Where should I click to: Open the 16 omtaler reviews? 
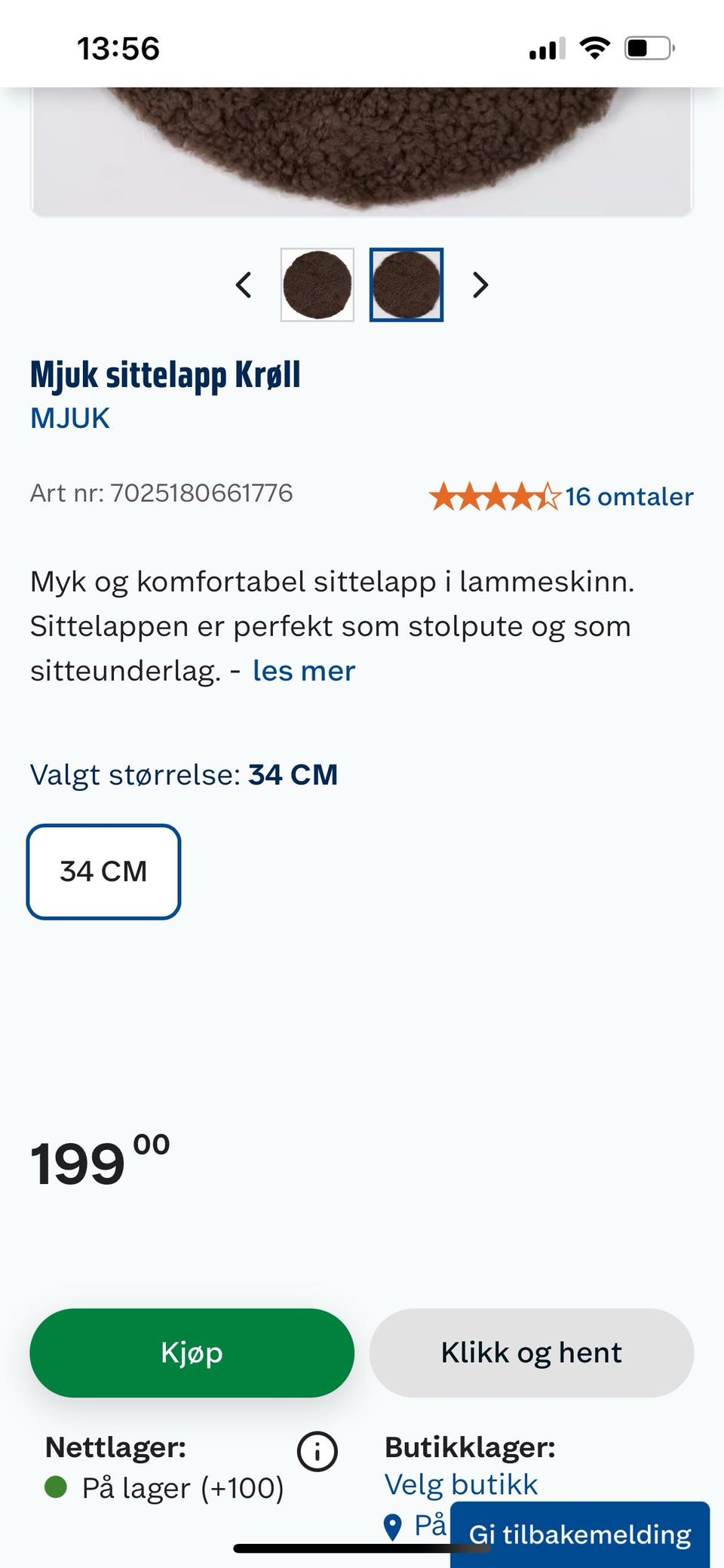point(629,497)
